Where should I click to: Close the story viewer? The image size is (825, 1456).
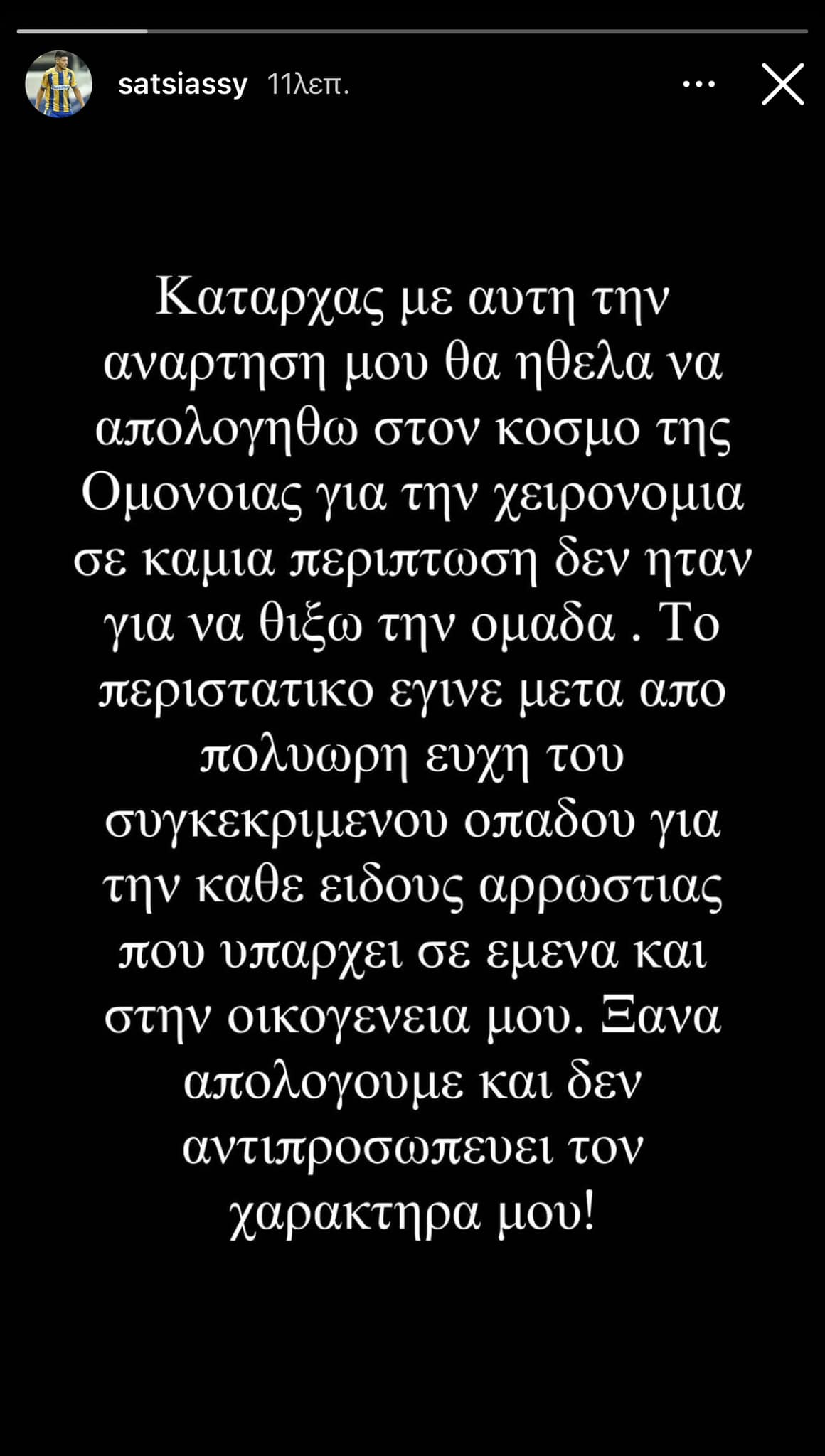point(782,85)
